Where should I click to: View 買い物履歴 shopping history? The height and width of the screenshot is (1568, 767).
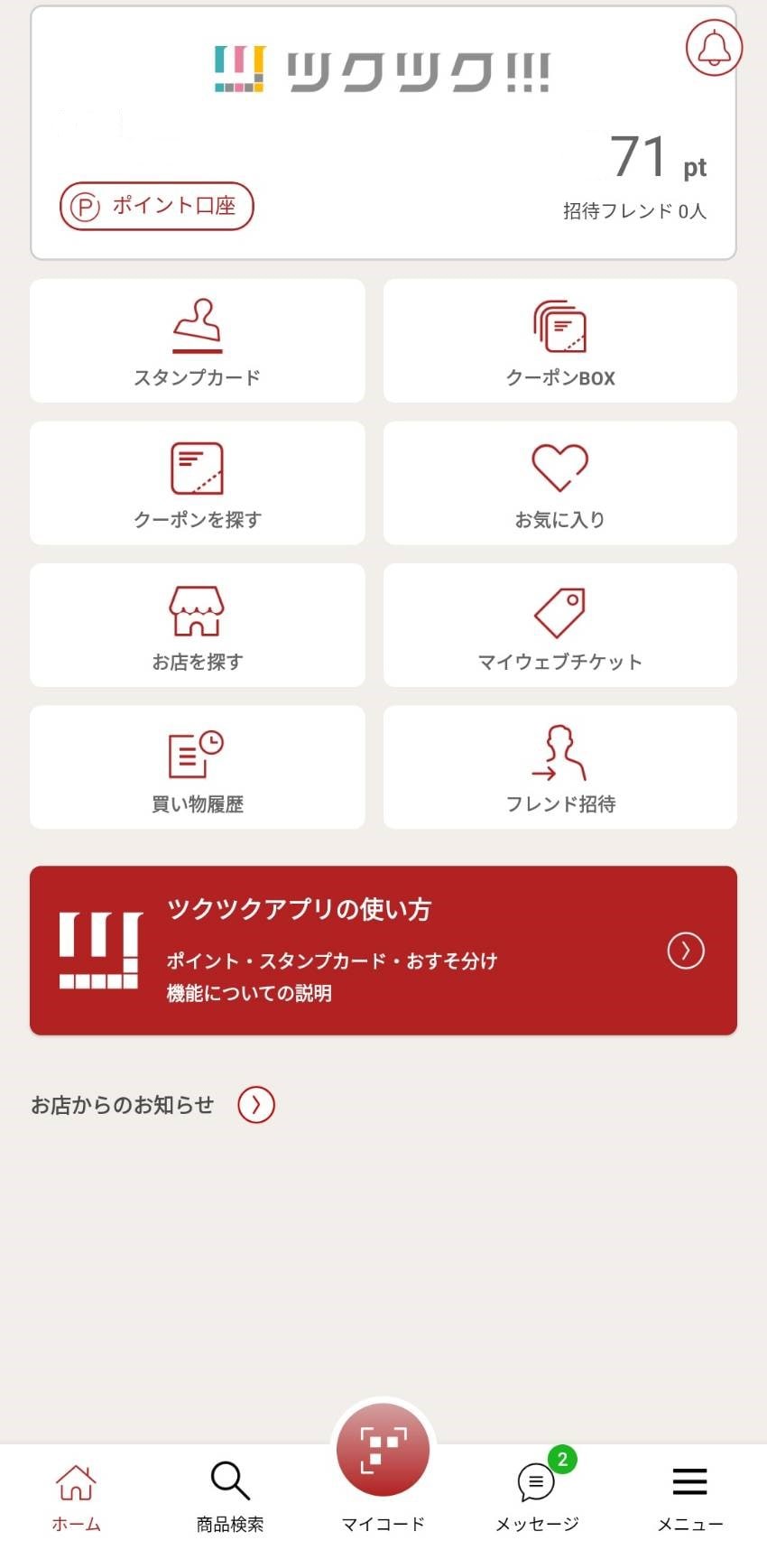198,767
